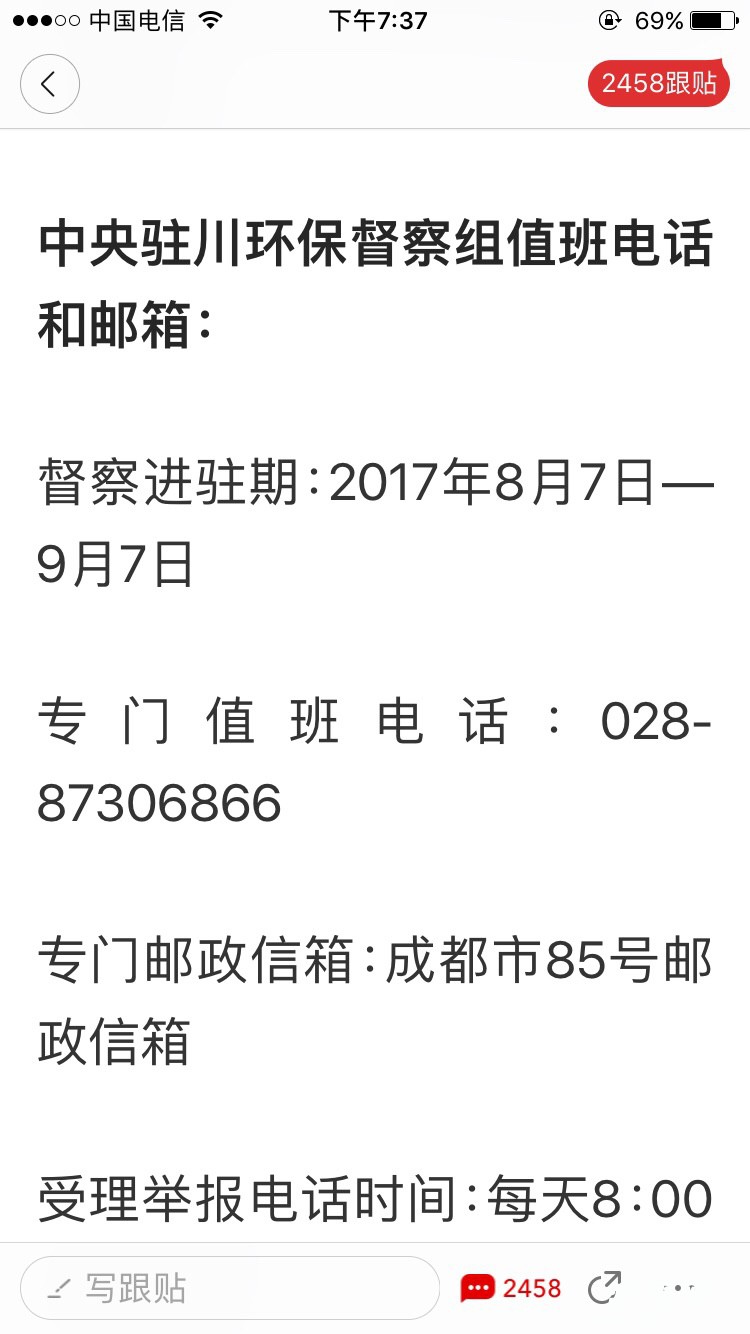The width and height of the screenshot is (750, 1334).
Task: Tap the 写跟贴 comment field
Action: [x=230, y=1288]
